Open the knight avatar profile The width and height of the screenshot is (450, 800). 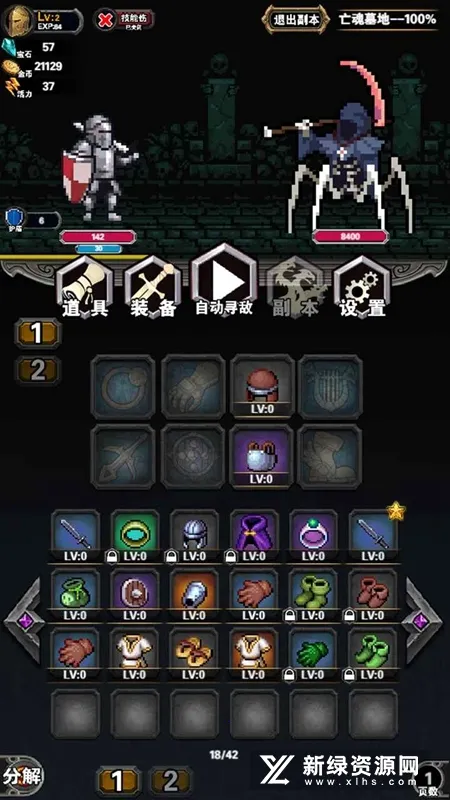point(18,20)
